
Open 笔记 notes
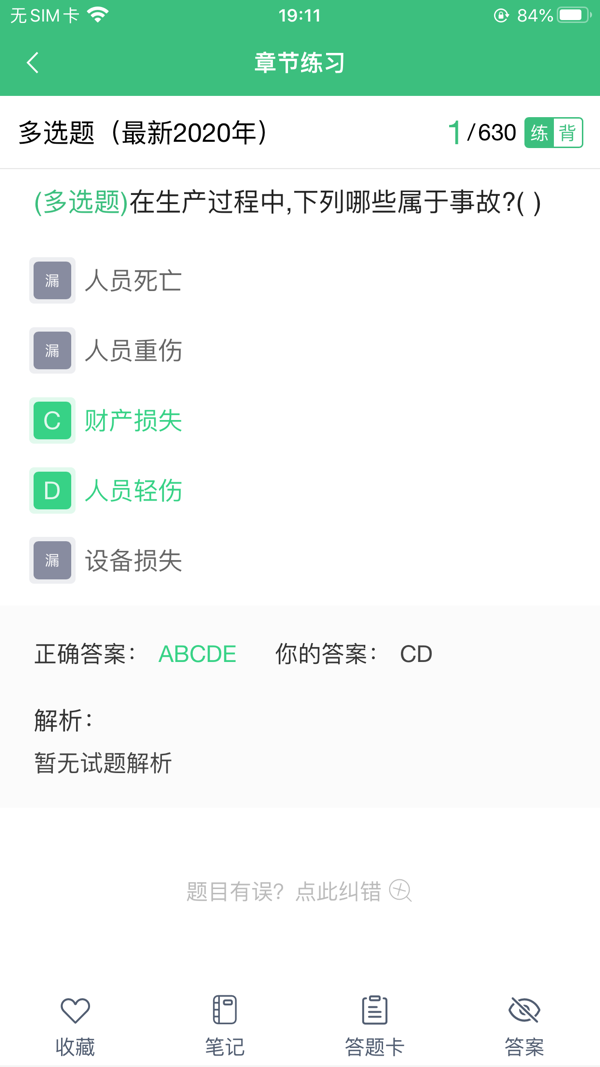coord(224,1027)
